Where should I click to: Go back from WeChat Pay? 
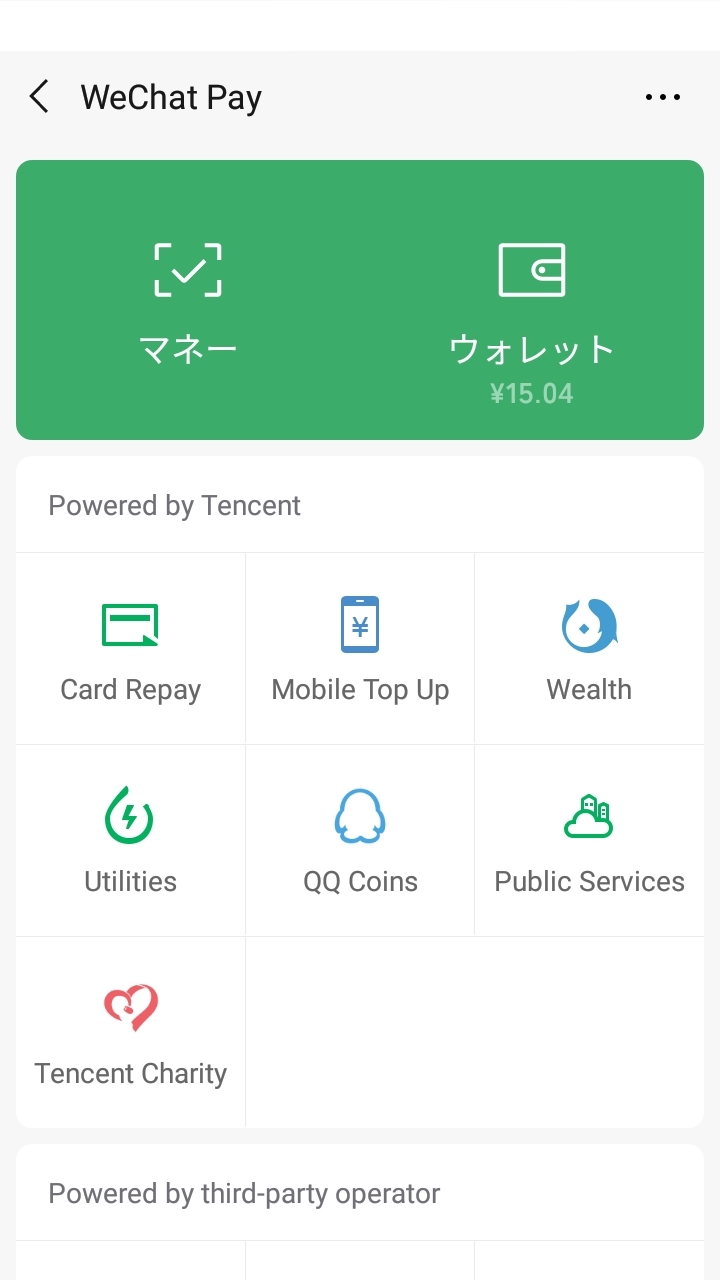click(x=39, y=97)
